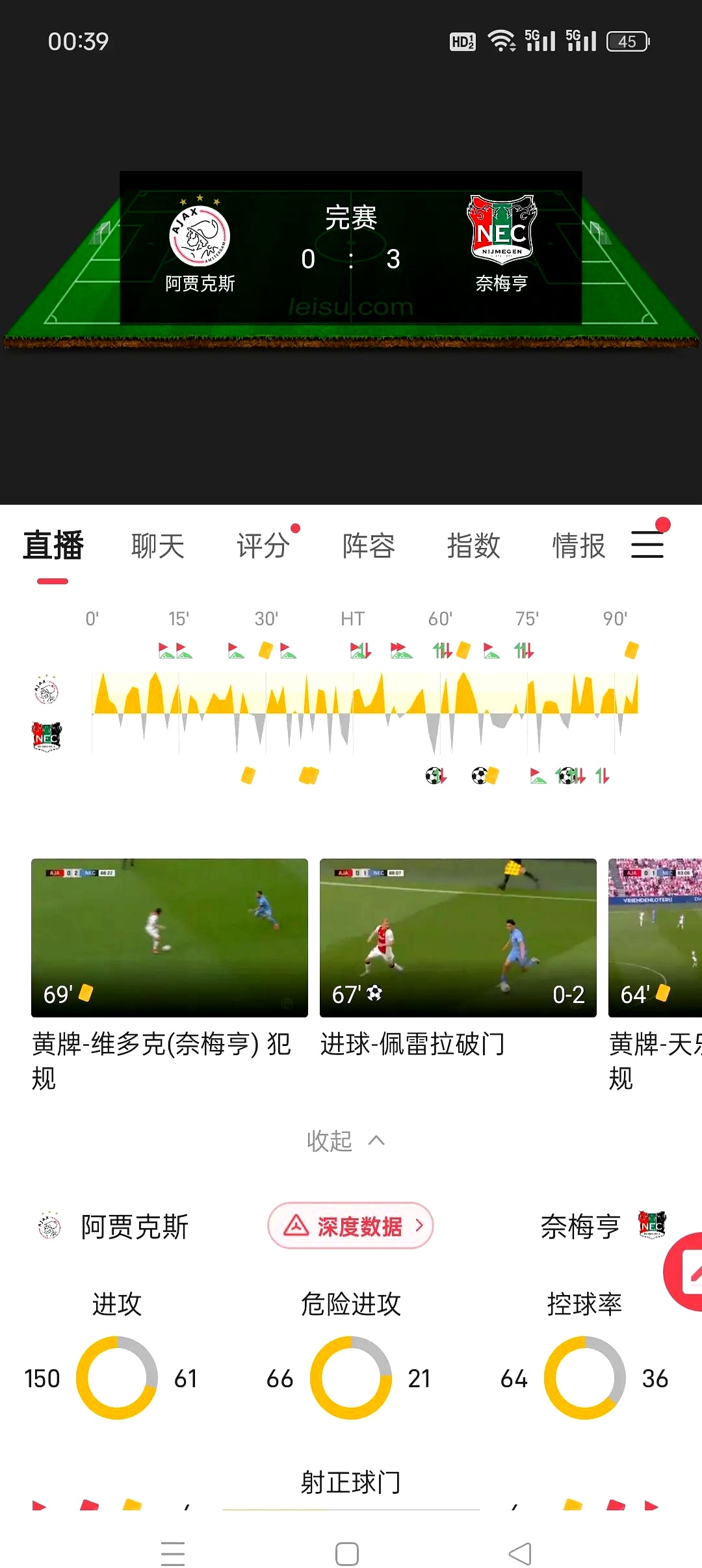
Task: Open the 深度数据 detailed stats page
Action: pos(351,1226)
